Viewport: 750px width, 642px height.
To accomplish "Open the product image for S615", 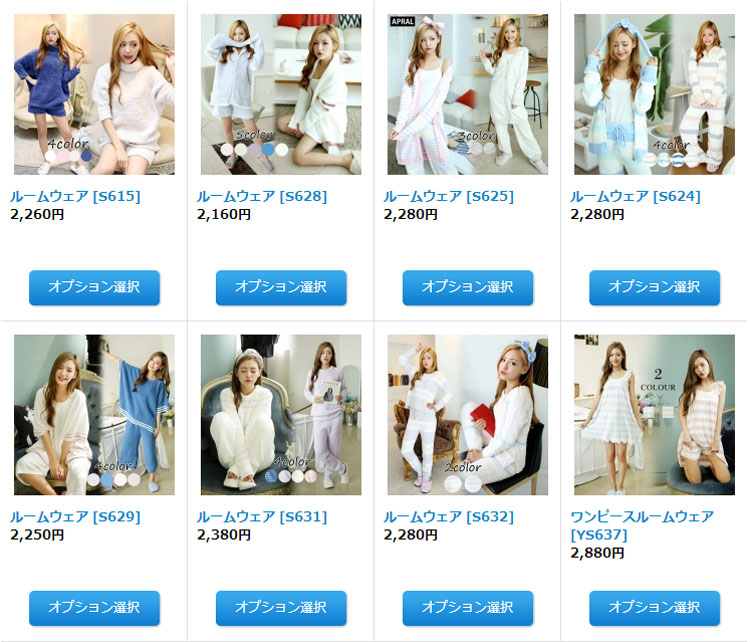I will pyautogui.click(x=94, y=94).
